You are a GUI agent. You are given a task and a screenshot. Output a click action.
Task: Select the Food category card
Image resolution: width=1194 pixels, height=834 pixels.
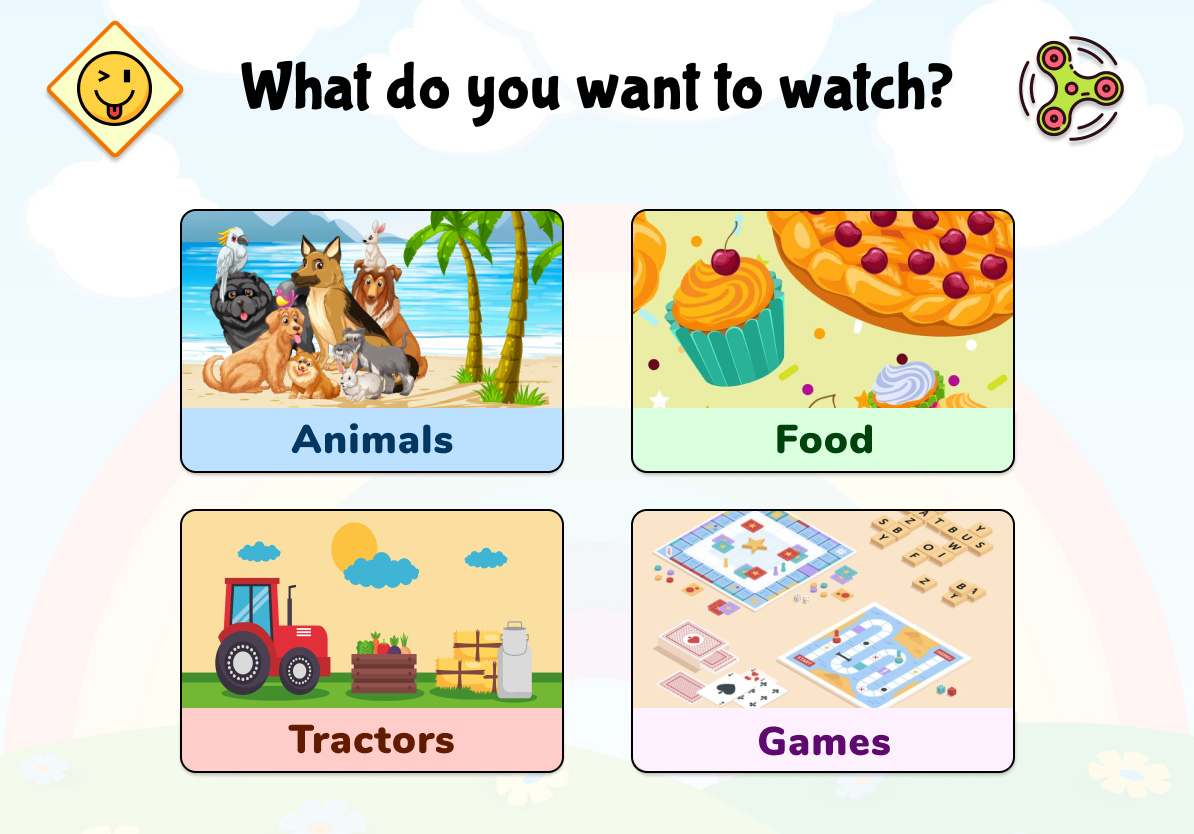click(x=822, y=340)
